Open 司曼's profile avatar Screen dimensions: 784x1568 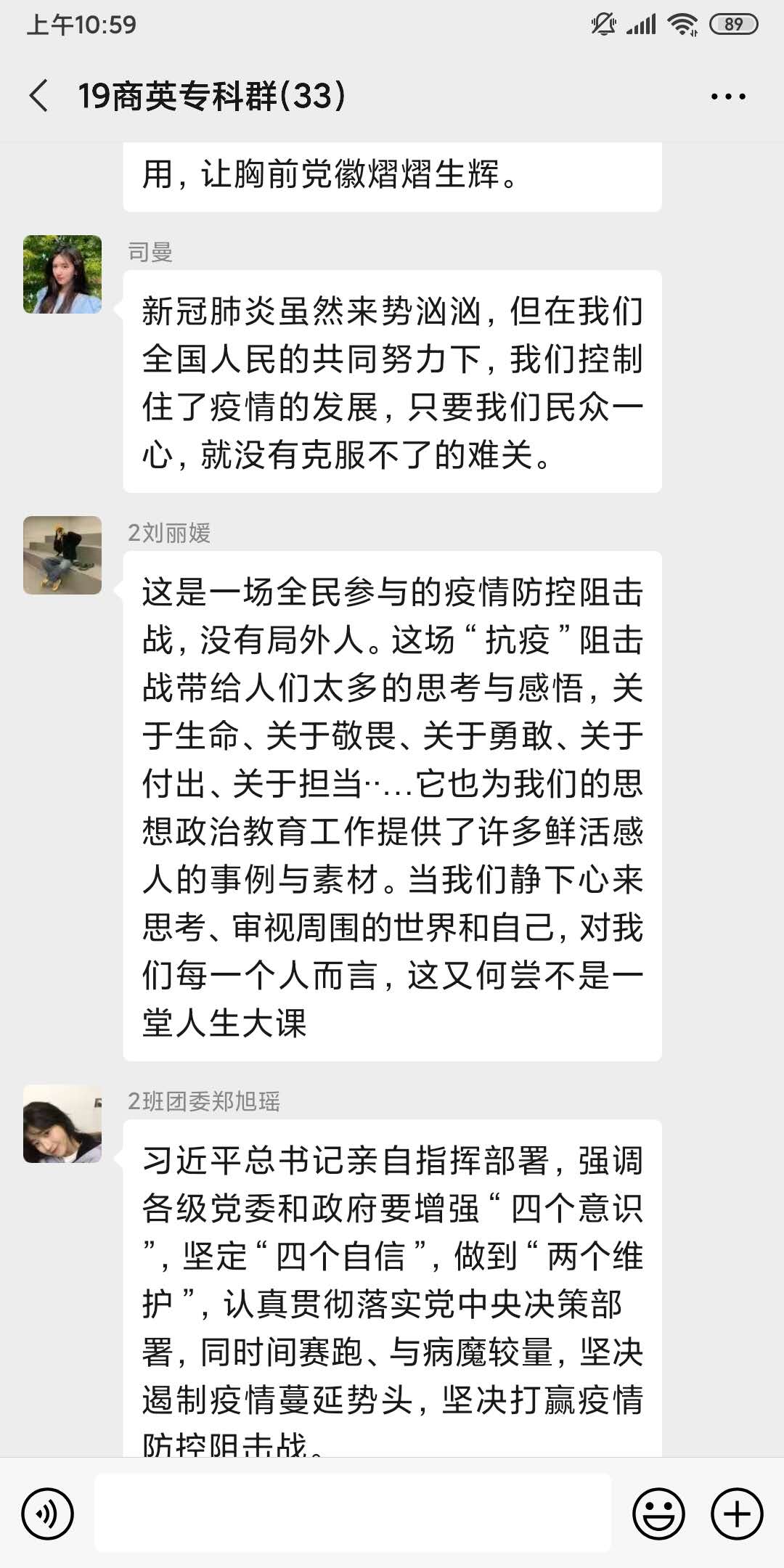62,274
